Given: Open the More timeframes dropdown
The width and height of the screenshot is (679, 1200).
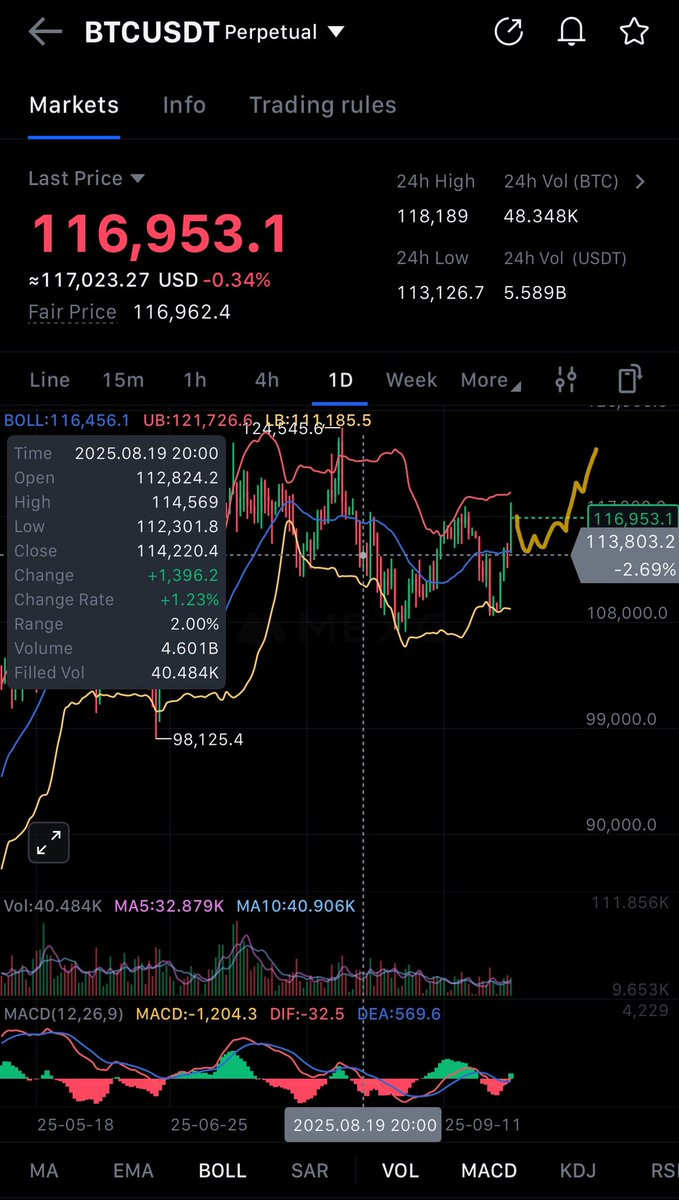Looking at the screenshot, I should click(x=491, y=380).
